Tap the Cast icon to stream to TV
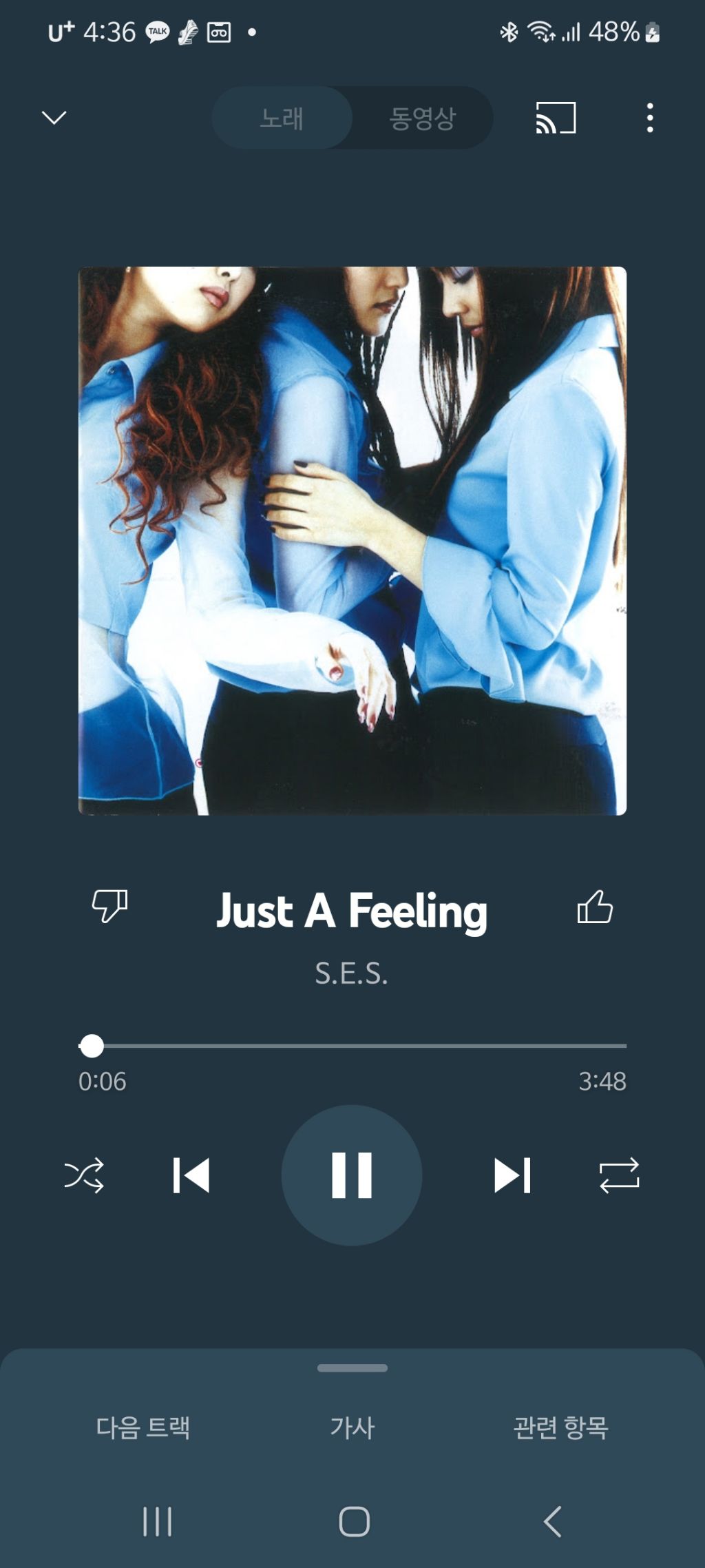The image size is (705, 1568). pyautogui.click(x=555, y=118)
